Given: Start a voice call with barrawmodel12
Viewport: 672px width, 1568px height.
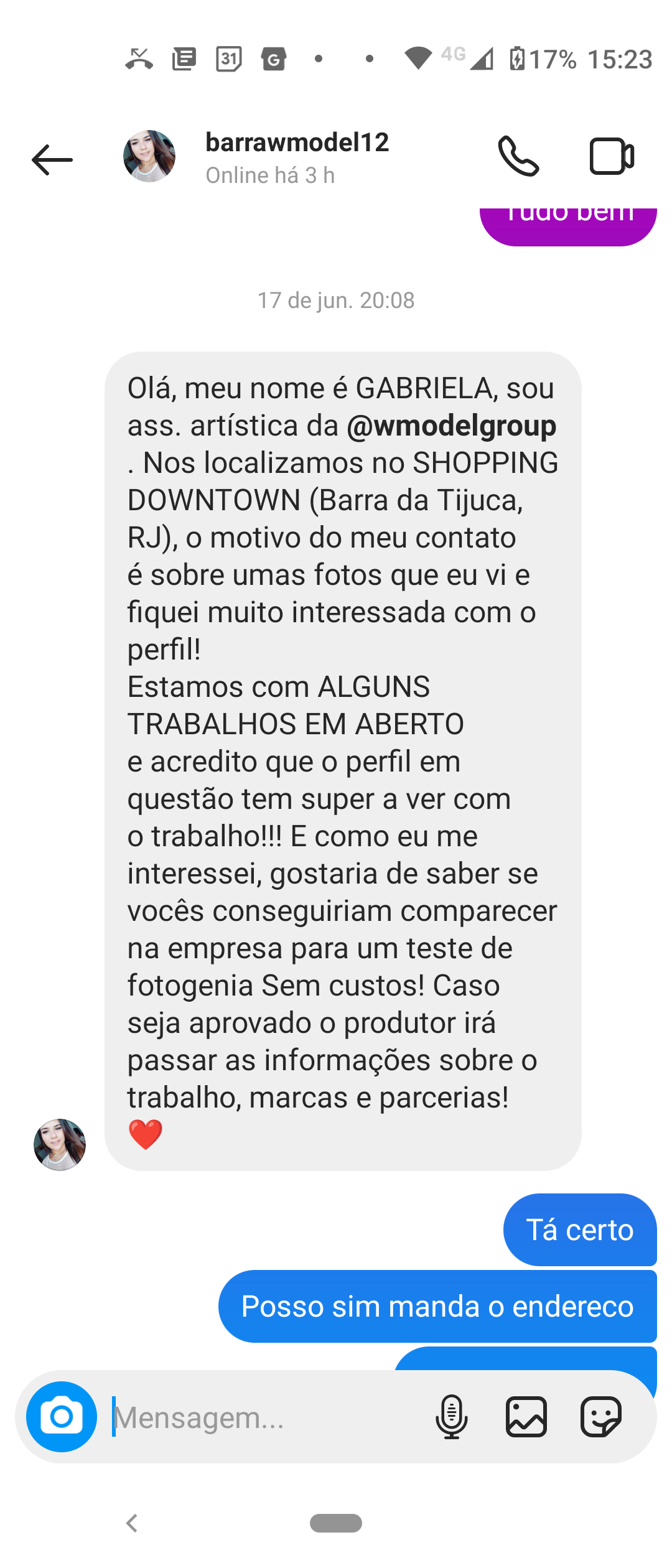Looking at the screenshot, I should click(518, 156).
